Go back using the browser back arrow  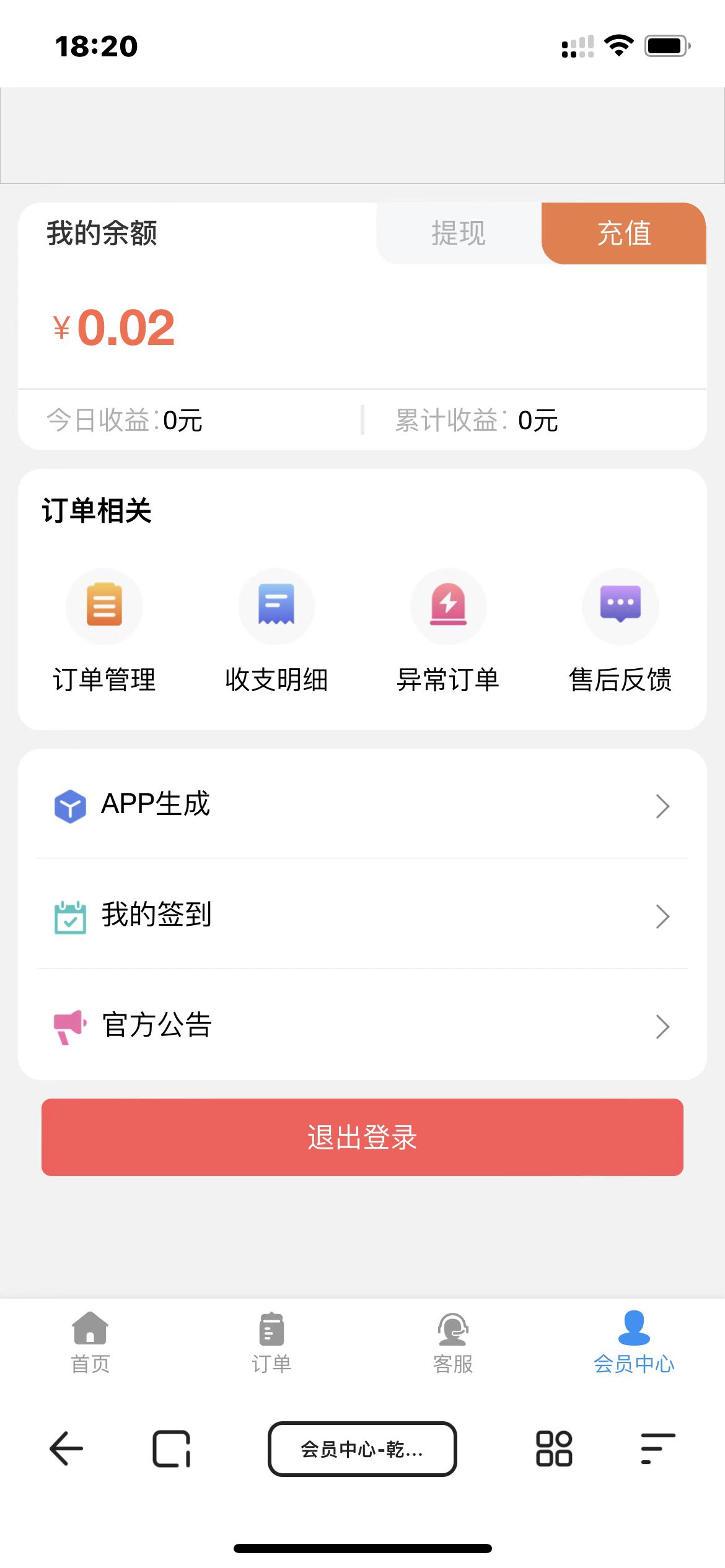[x=66, y=1448]
